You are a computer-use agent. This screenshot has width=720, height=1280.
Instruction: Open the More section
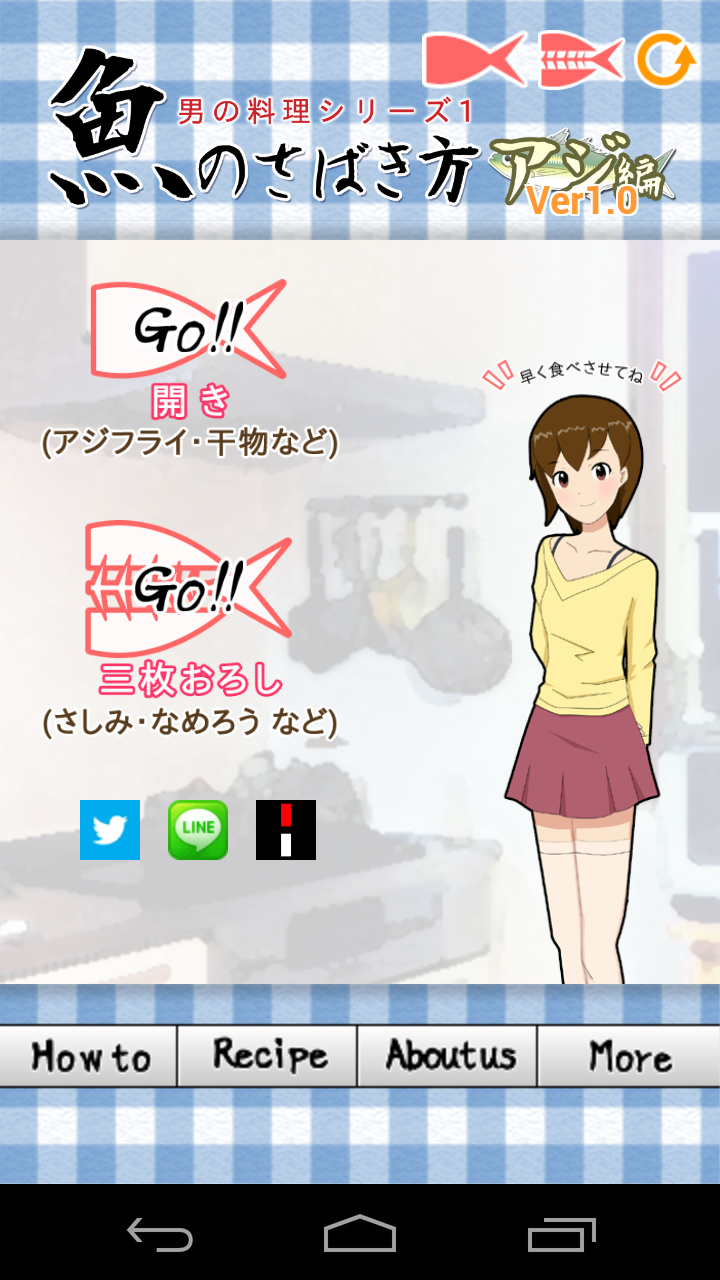tap(629, 1056)
